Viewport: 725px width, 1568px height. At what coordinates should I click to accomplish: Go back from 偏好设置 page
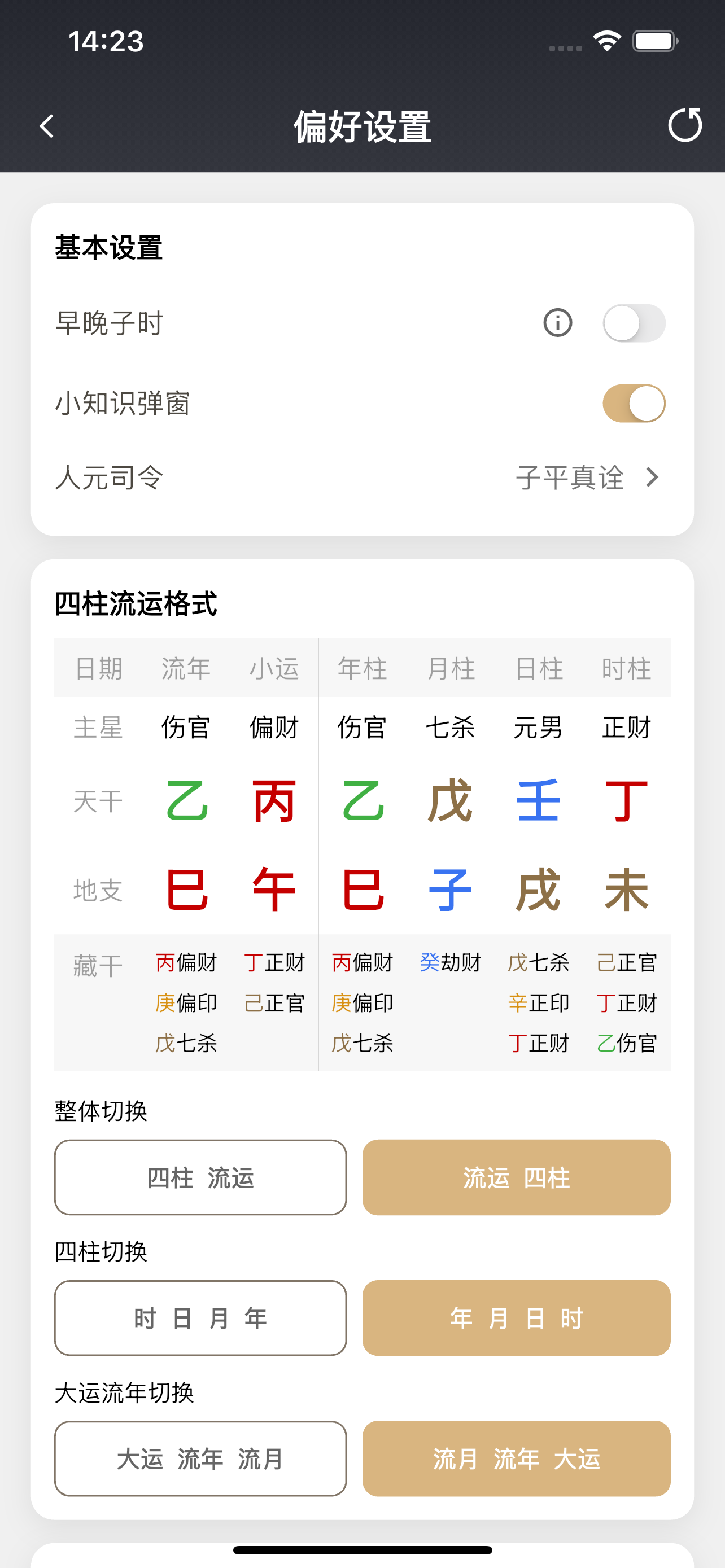[47, 126]
